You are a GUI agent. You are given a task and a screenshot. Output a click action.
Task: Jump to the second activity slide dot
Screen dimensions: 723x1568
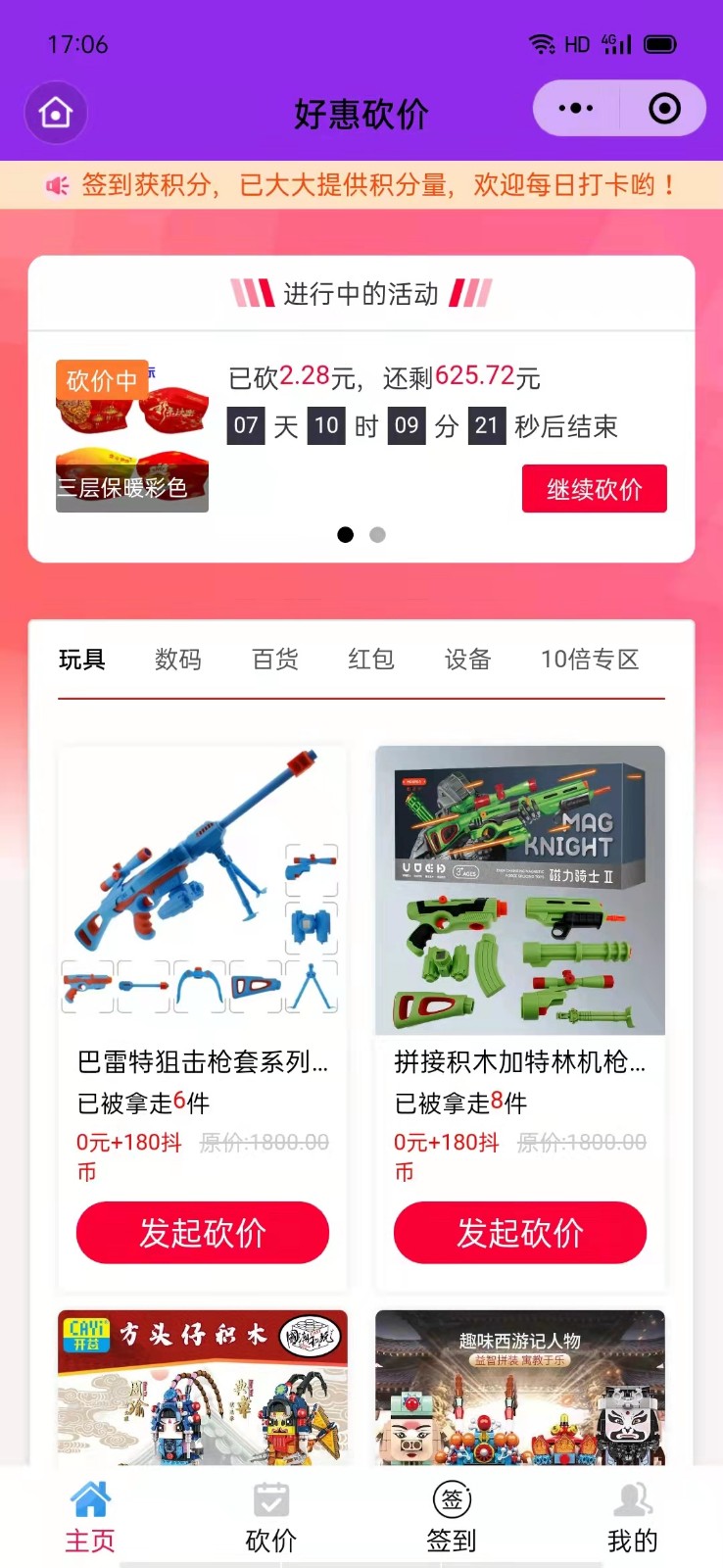pos(377,534)
